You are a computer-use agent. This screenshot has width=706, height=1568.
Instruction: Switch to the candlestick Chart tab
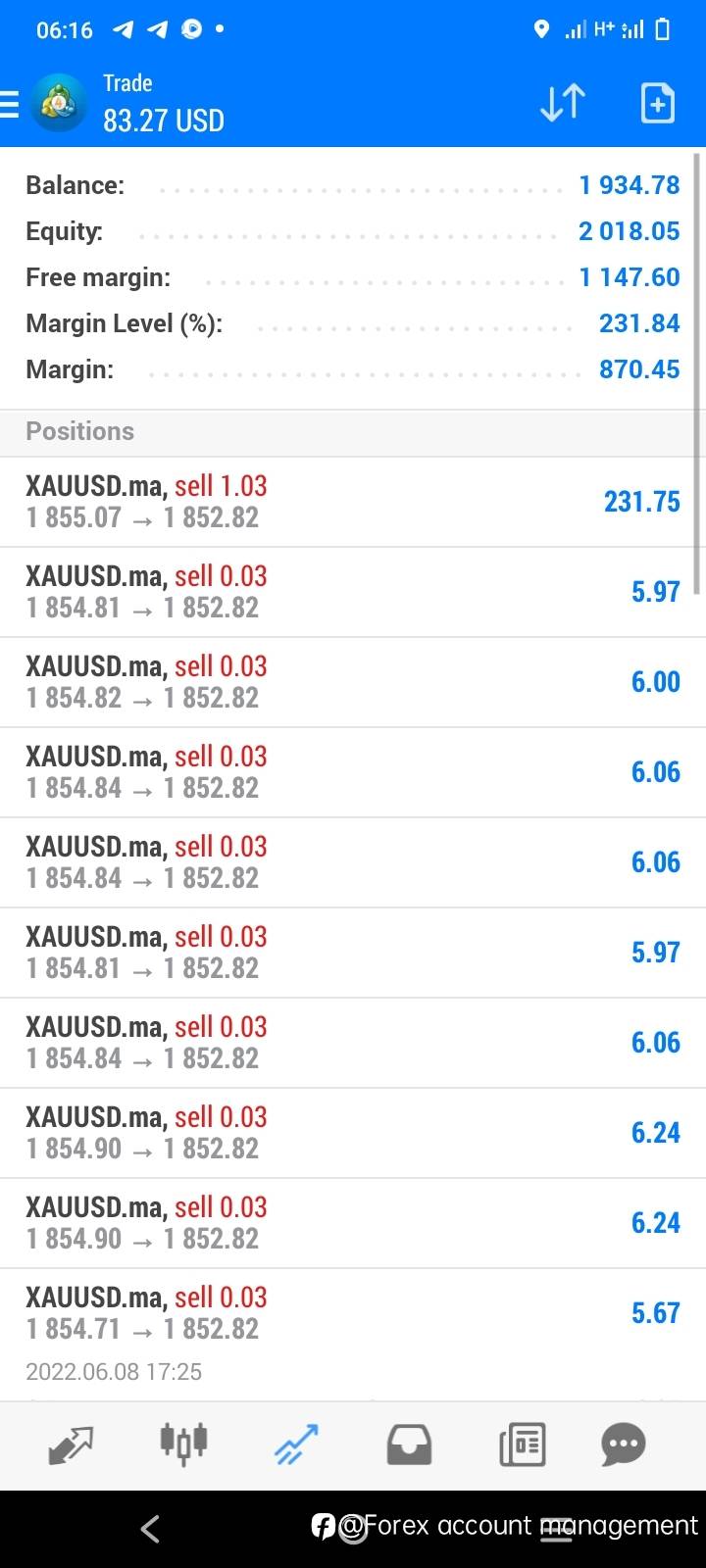click(183, 1443)
